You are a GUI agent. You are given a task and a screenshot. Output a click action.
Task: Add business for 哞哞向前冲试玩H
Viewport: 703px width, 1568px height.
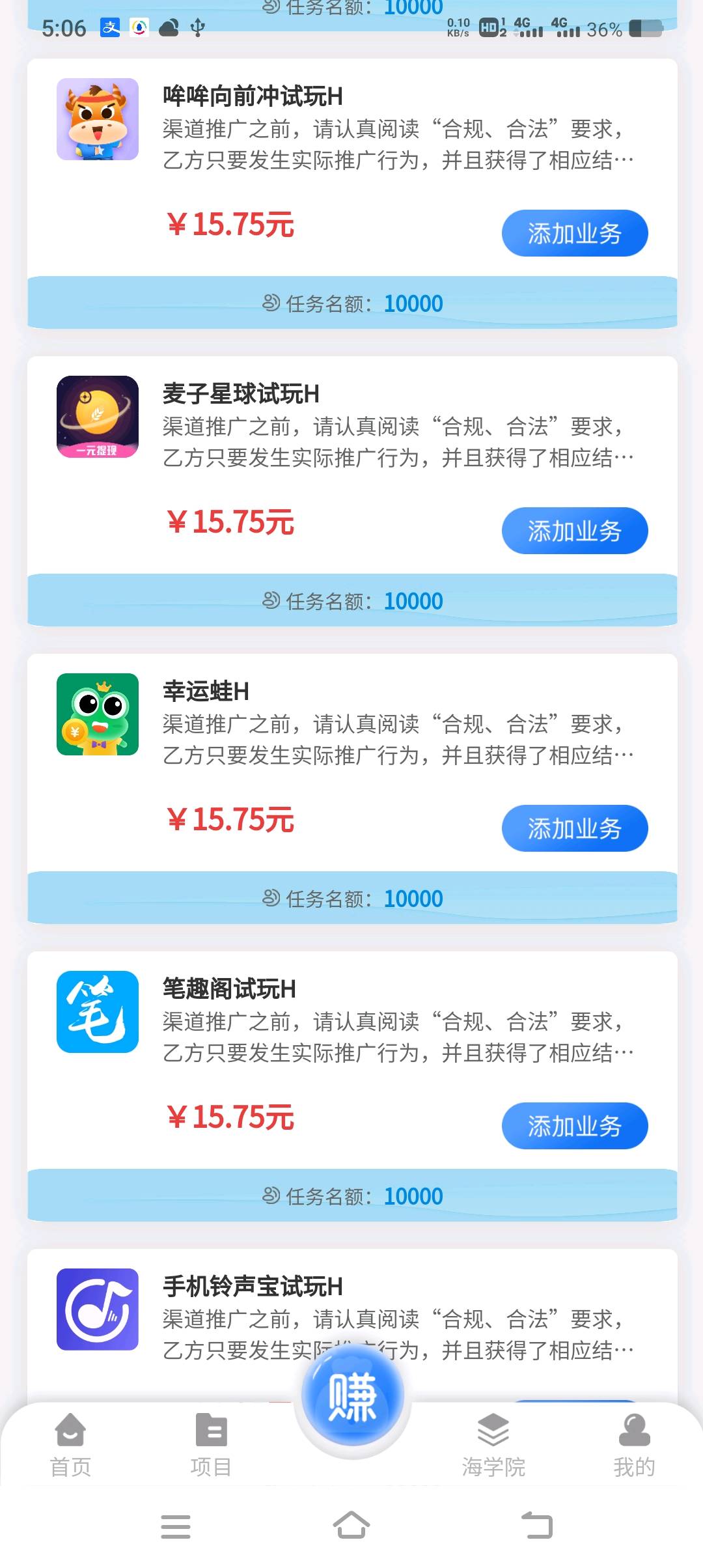574,233
